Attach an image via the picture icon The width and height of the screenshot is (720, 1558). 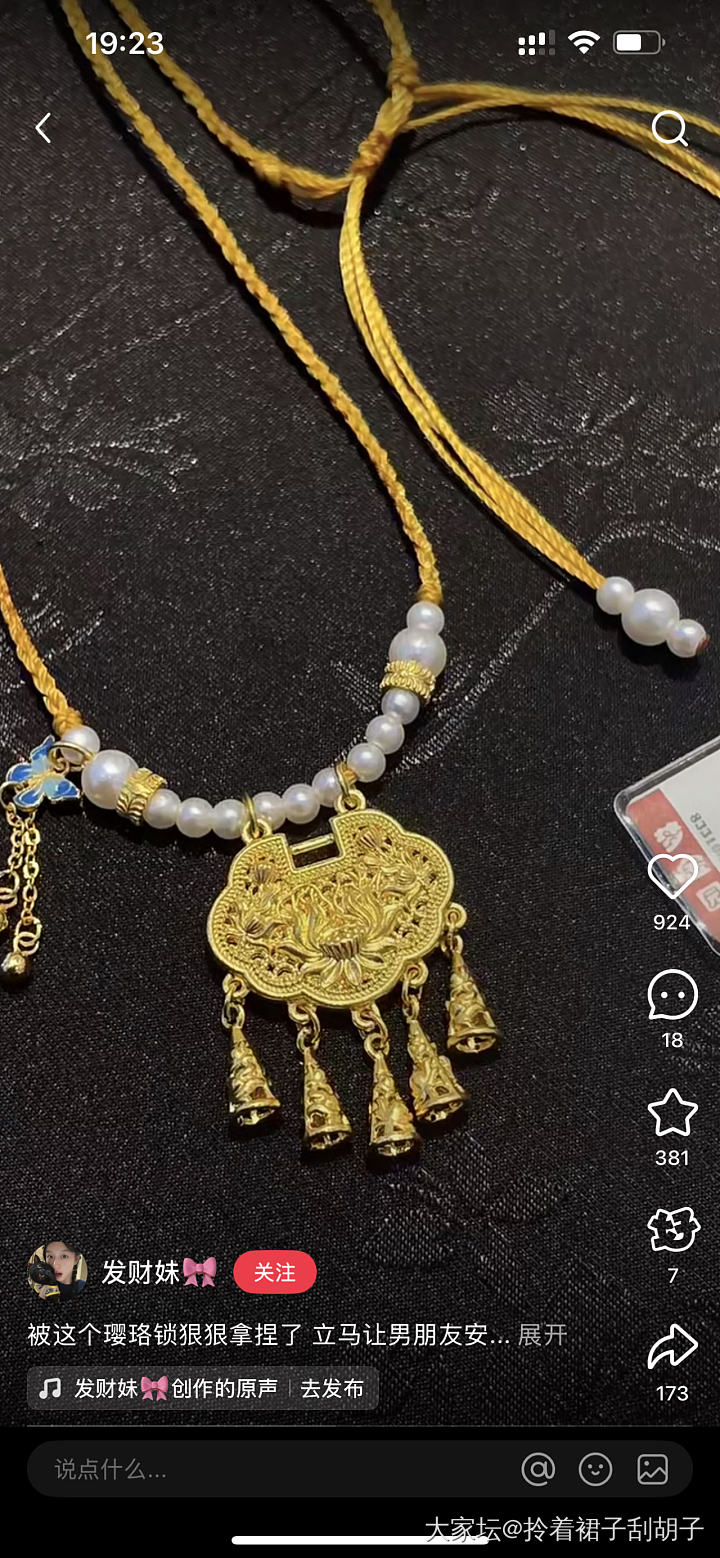pyautogui.click(x=653, y=1469)
